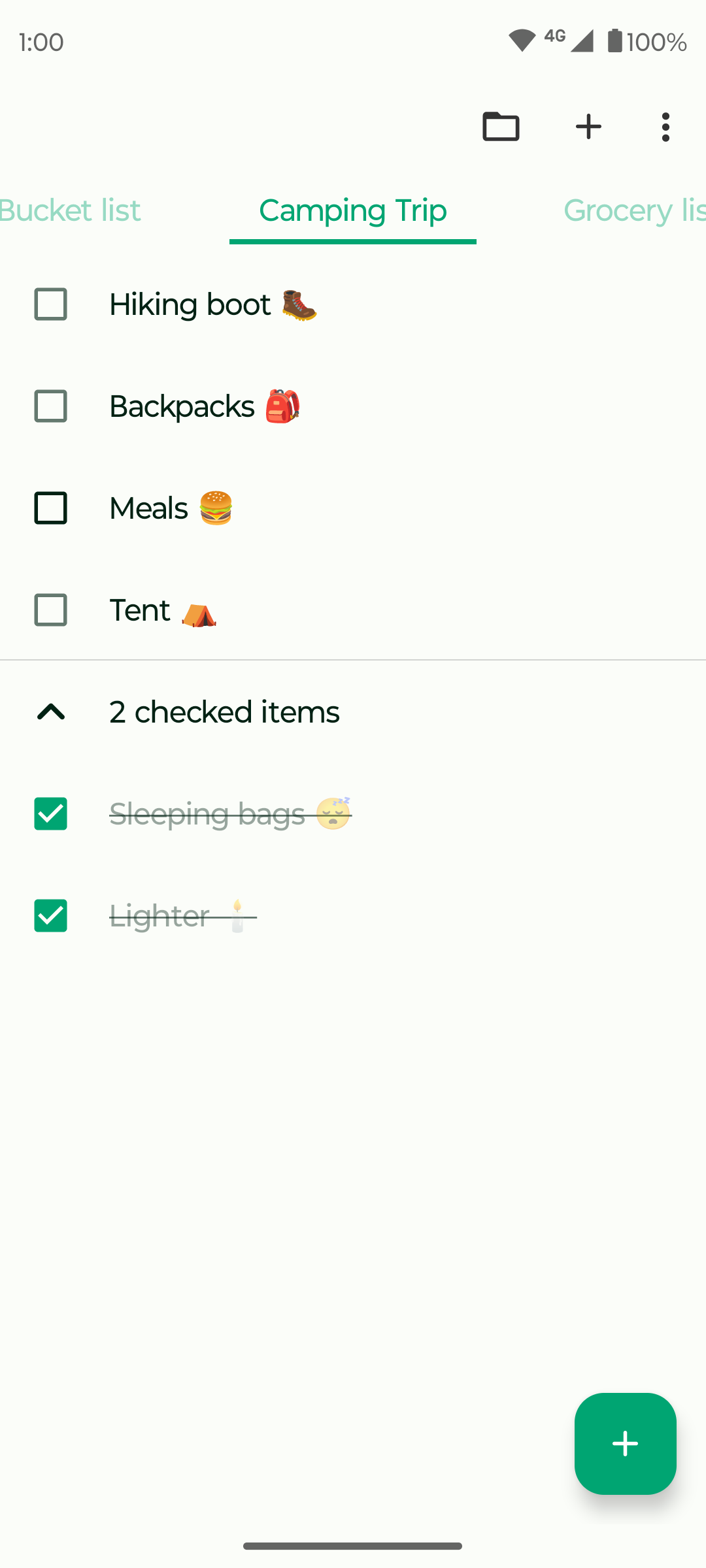Uncheck the Lighter item
The height and width of the screenshot is (1568, 706).
click(x=50, y=916)
